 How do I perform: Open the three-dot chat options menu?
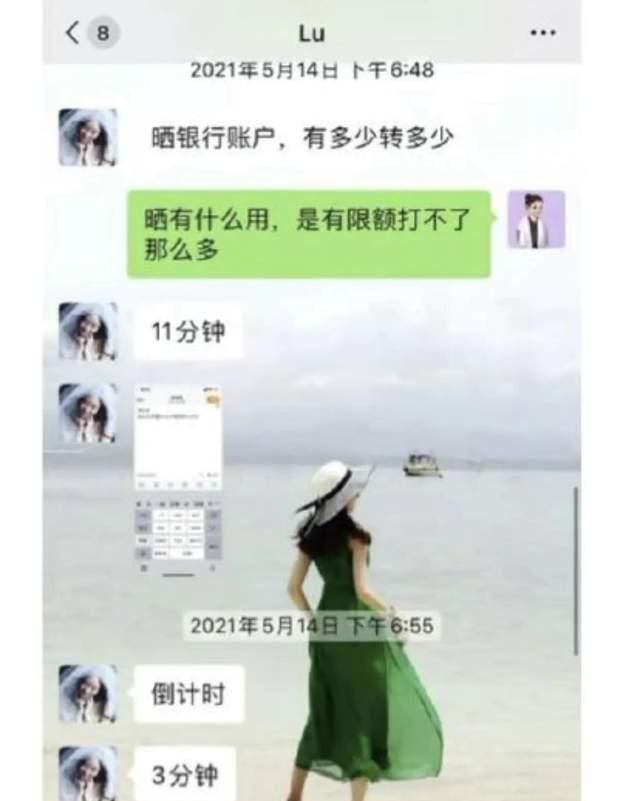543,33
